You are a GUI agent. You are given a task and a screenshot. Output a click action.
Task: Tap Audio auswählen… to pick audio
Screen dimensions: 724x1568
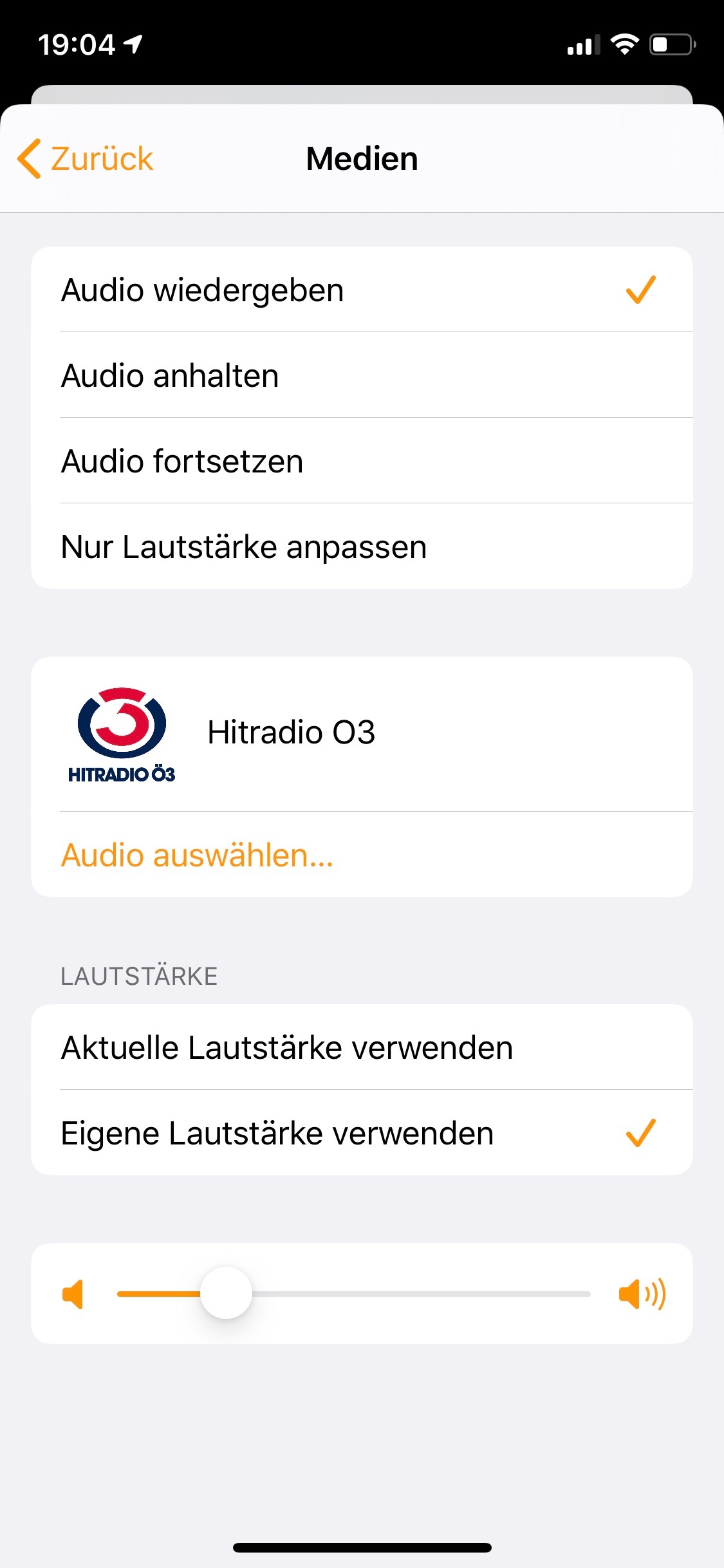(x=198, y=855)
